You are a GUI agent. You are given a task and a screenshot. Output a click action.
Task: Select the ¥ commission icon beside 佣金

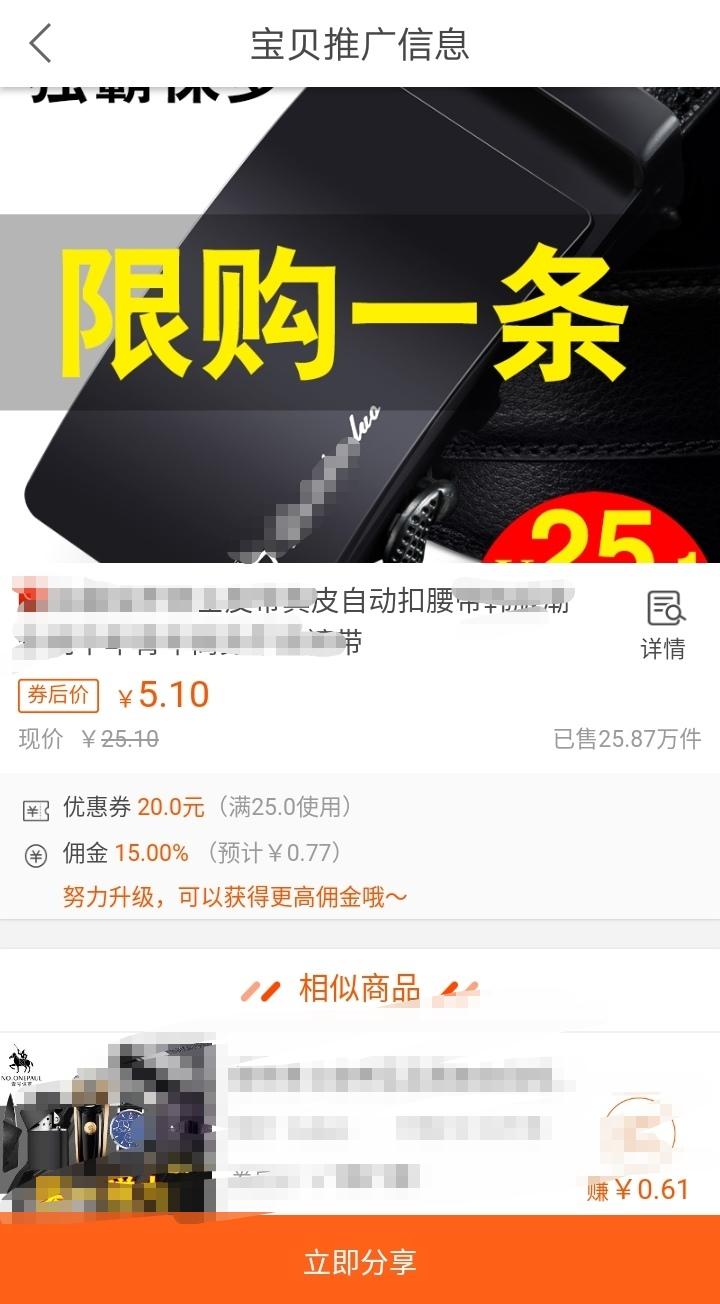[34, 854]
